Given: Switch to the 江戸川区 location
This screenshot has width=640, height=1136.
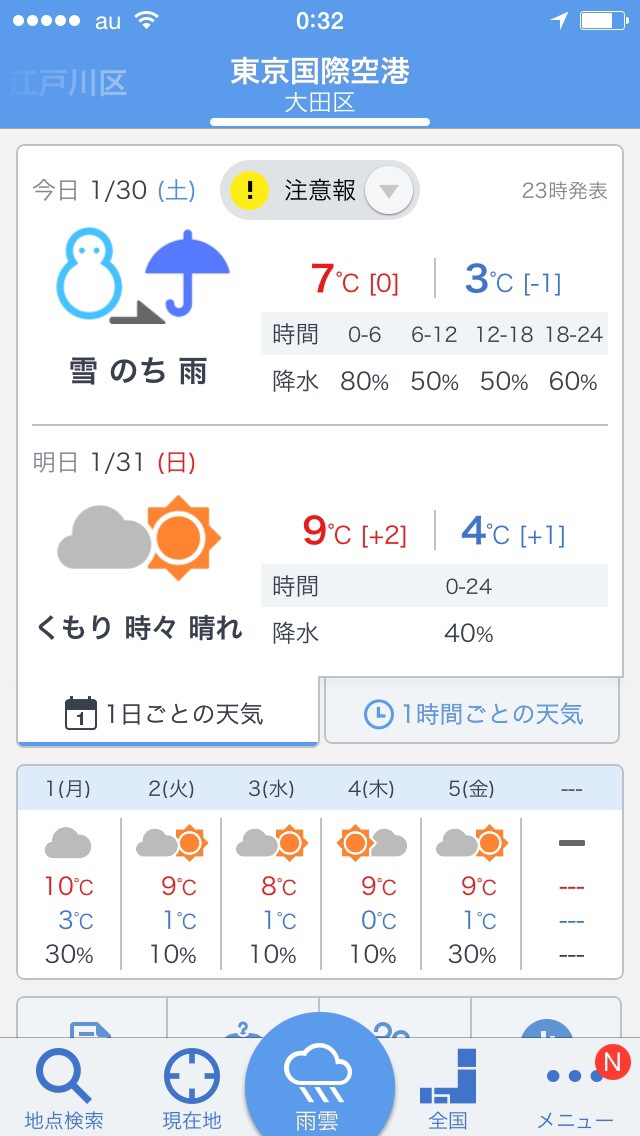Looking at the screenshot, I should pyautogui.click(x=70, y=83).
